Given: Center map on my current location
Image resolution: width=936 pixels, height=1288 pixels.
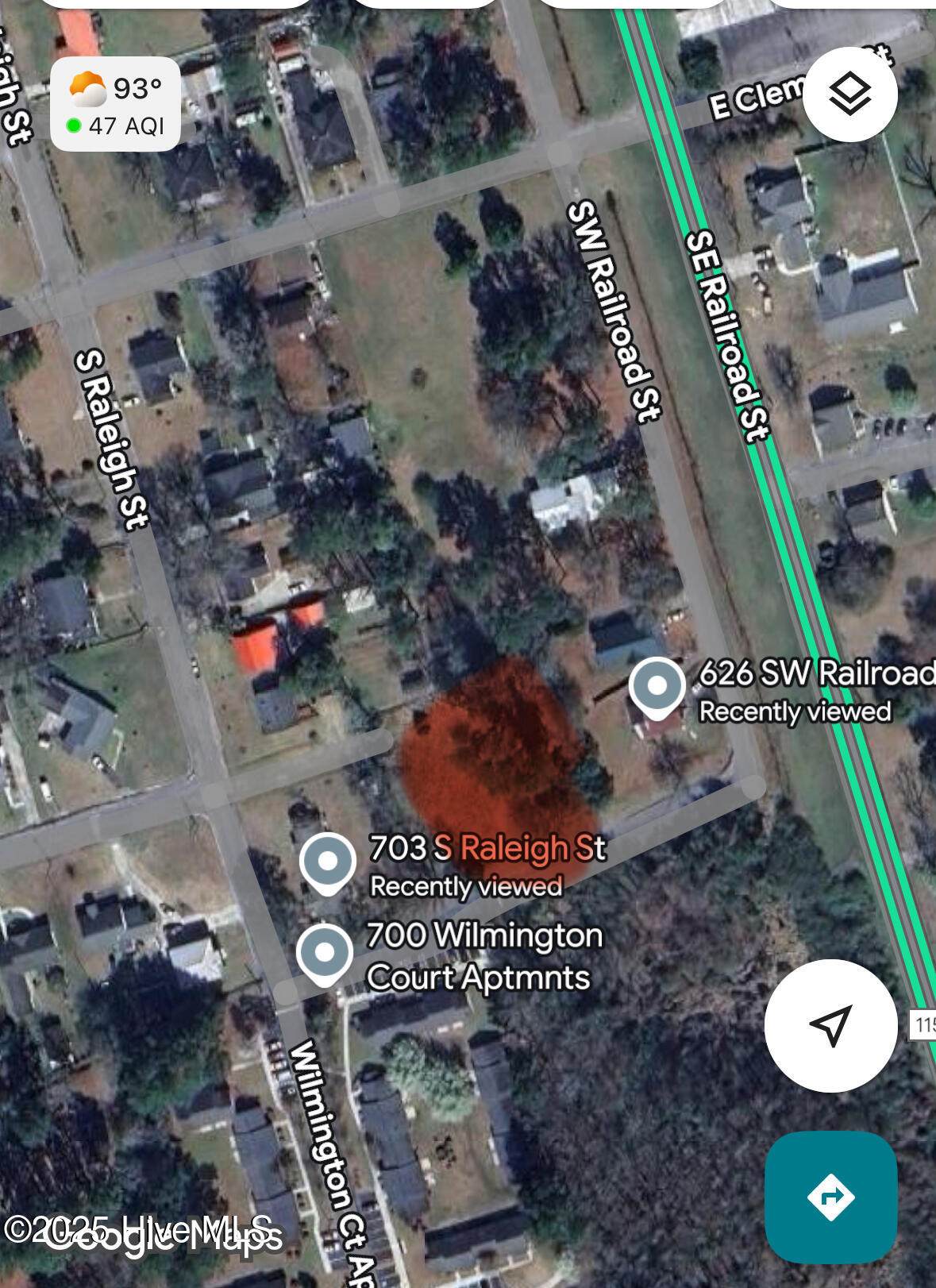Looking at the screenshot, I should coord(830,1024).
